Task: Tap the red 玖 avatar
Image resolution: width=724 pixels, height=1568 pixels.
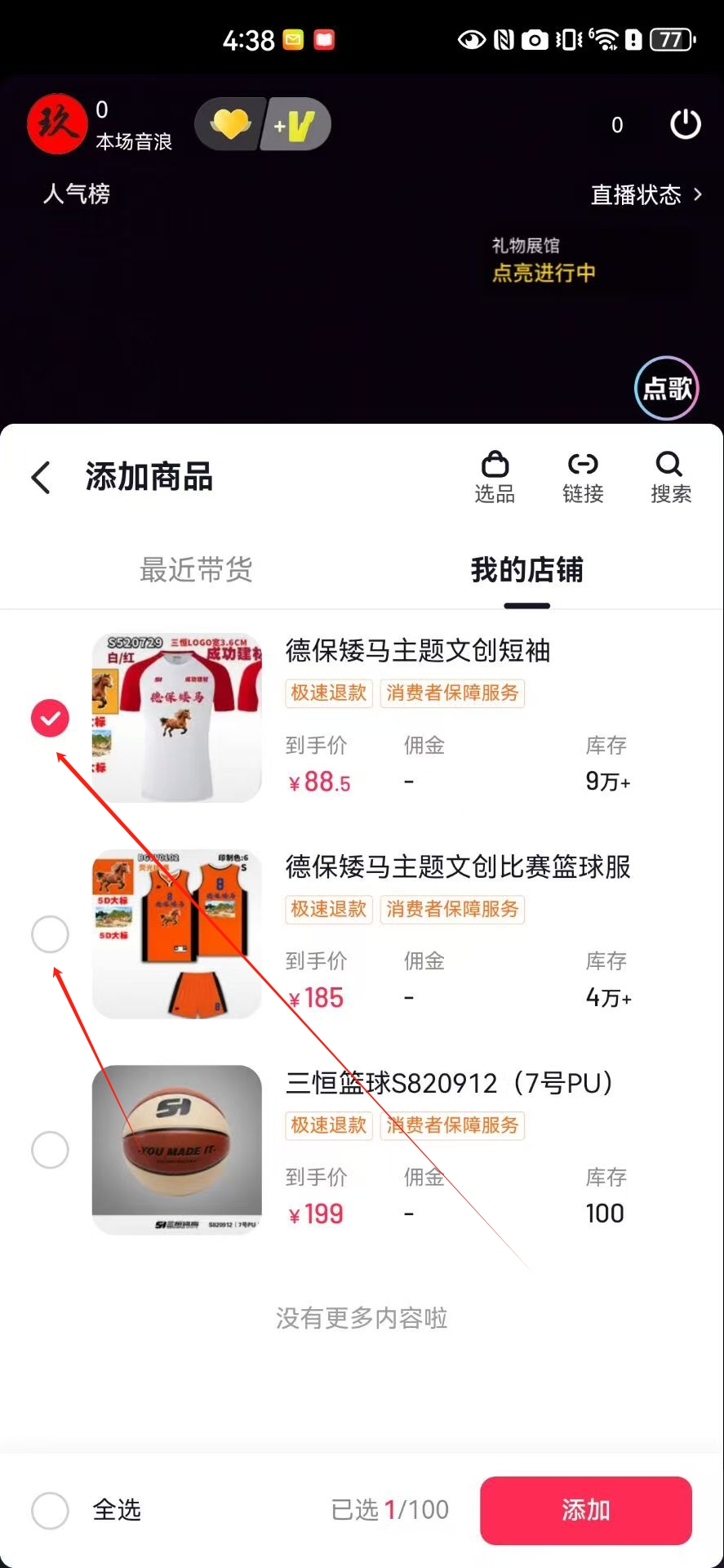Action: (x=56, y=124)
